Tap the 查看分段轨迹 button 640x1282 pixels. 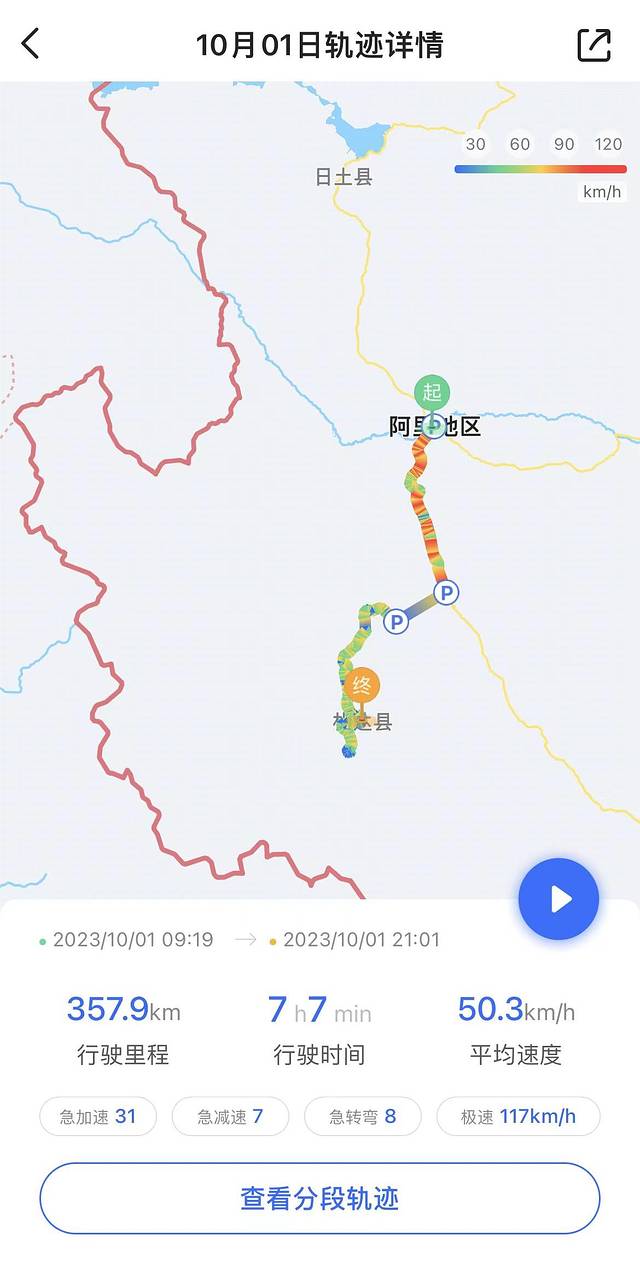pyautogui.click(x=320, y=1198)
